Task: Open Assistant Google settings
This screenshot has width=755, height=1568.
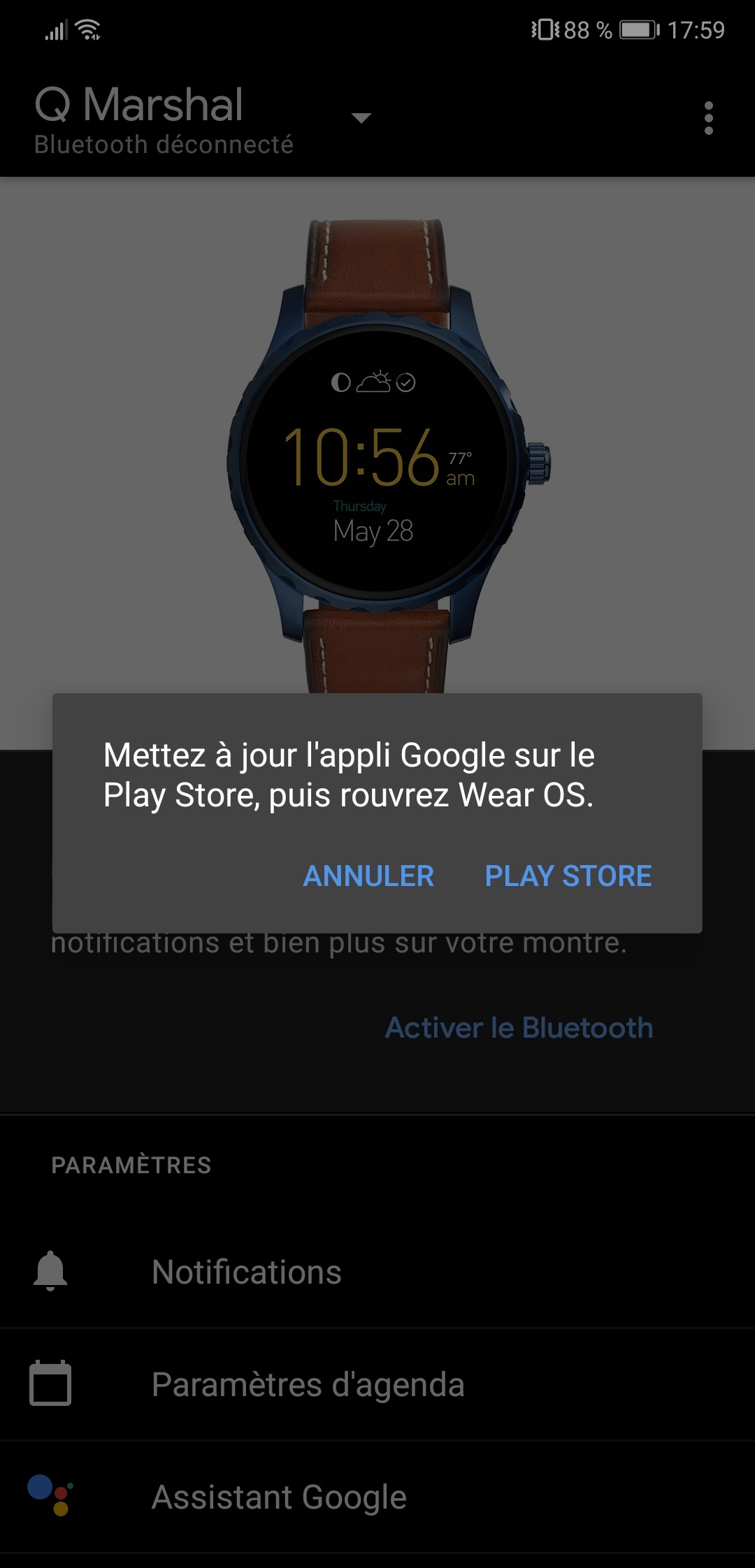Action: pyautogui.click(x=377, y=1497)
